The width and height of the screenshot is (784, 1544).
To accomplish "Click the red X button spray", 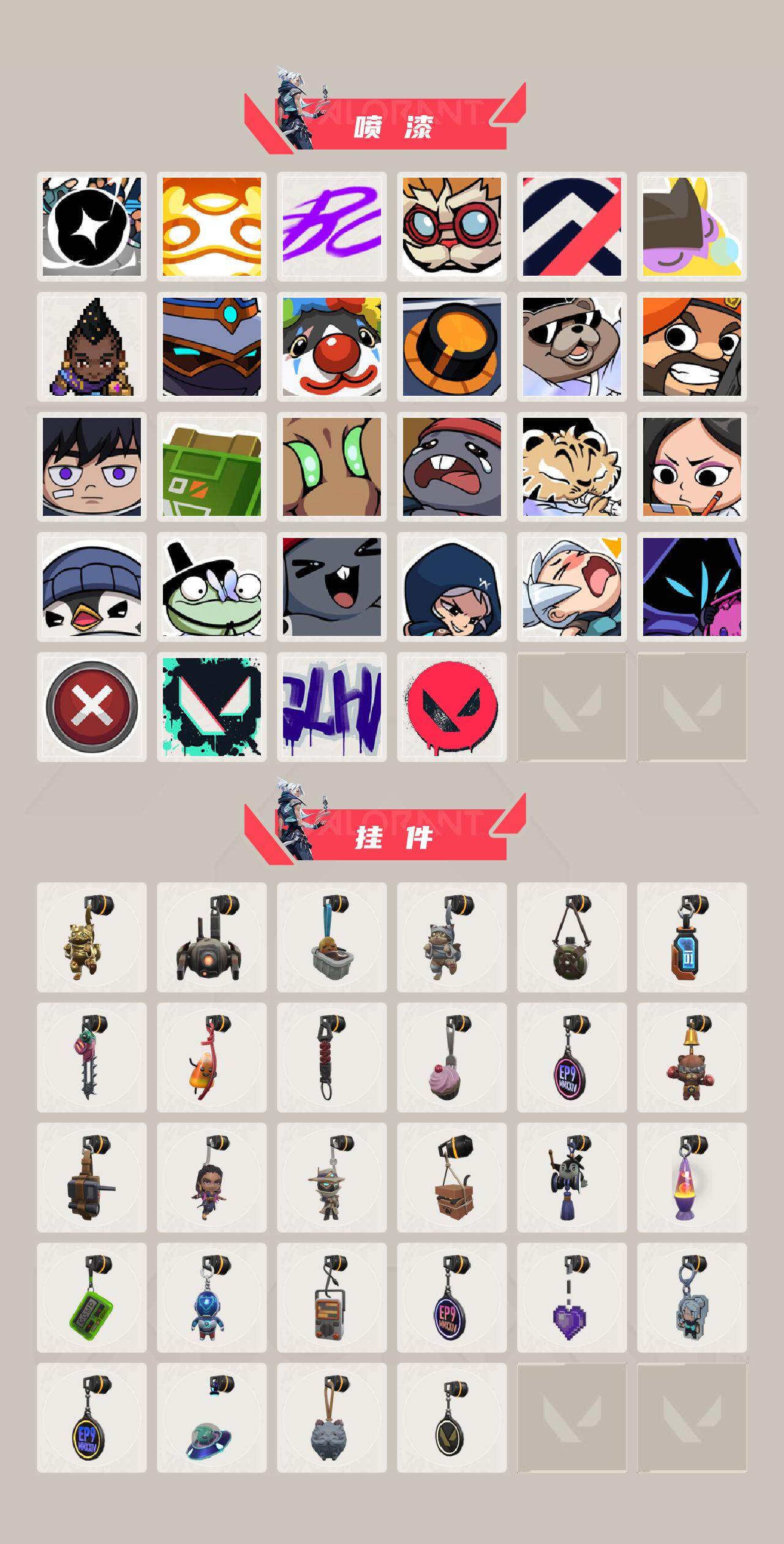I will tap(92, 711).
